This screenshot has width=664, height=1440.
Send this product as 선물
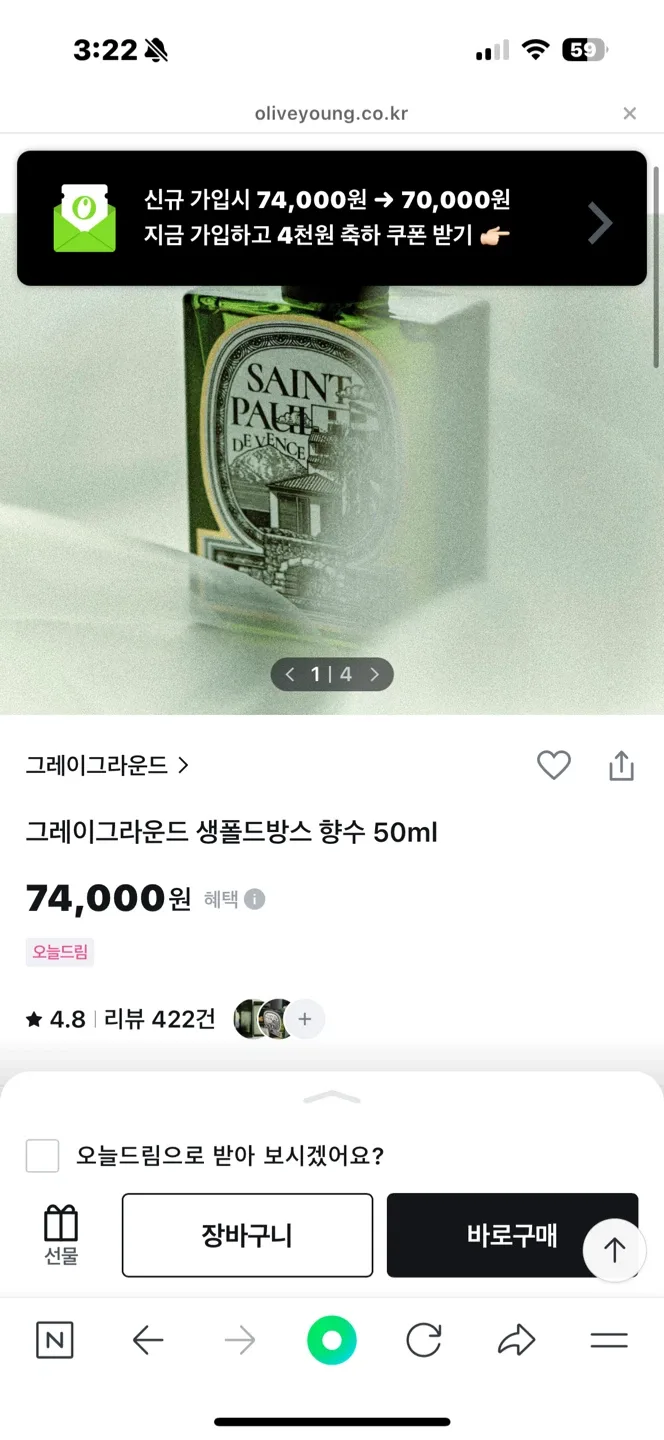pos(61,1235)
